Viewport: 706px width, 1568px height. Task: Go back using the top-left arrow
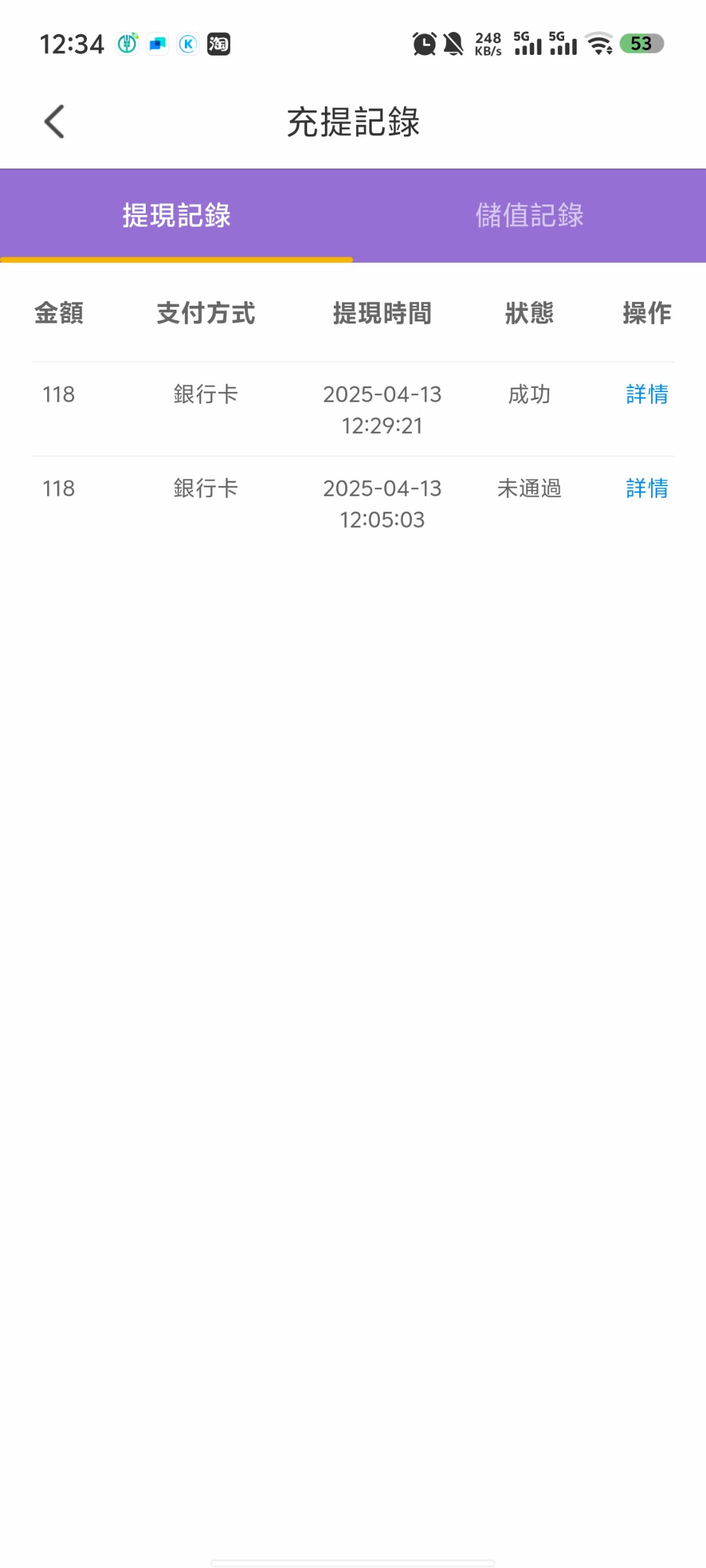click(x=54, y=122)
